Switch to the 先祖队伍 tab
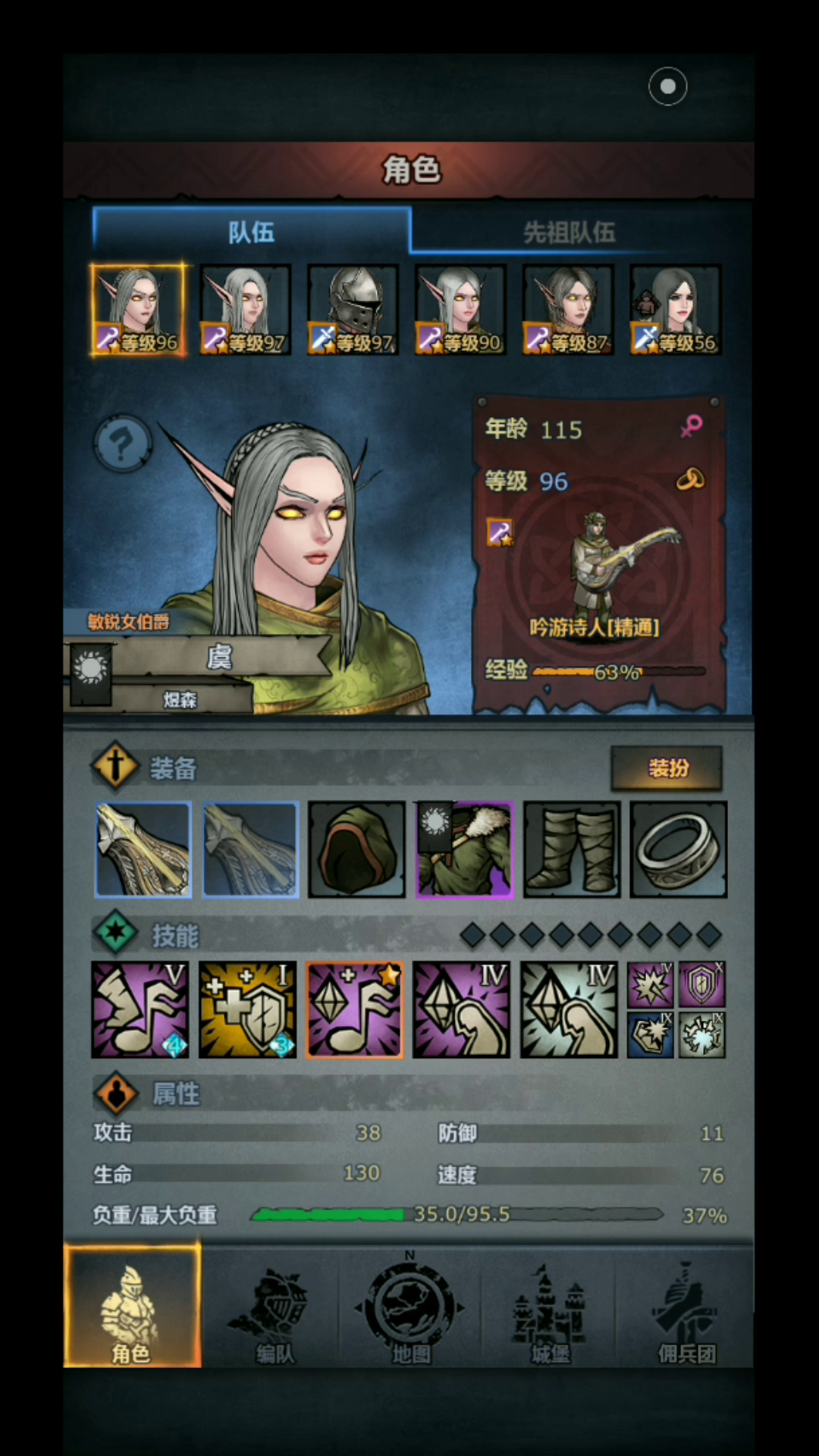 click(x=570, y=232)
